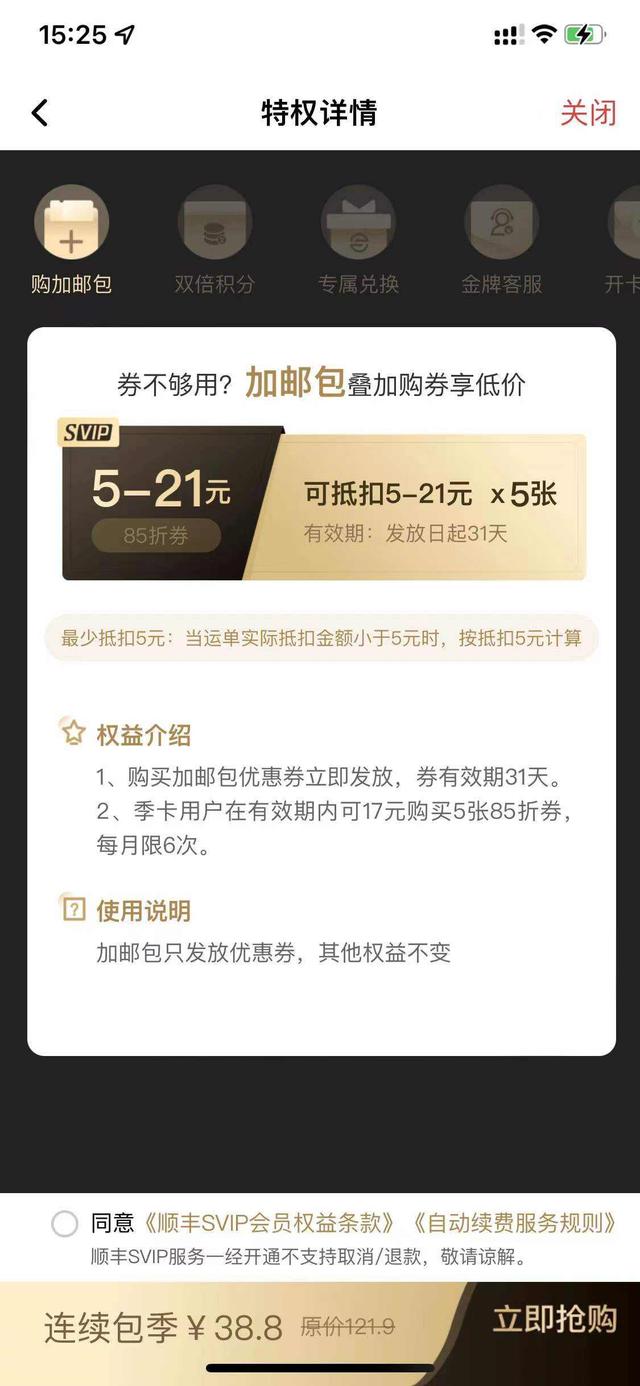Check the agreement circle next to 同意
This screenshot has height=1386, width=640.
pyautogui.click(x=64, y=1223)
